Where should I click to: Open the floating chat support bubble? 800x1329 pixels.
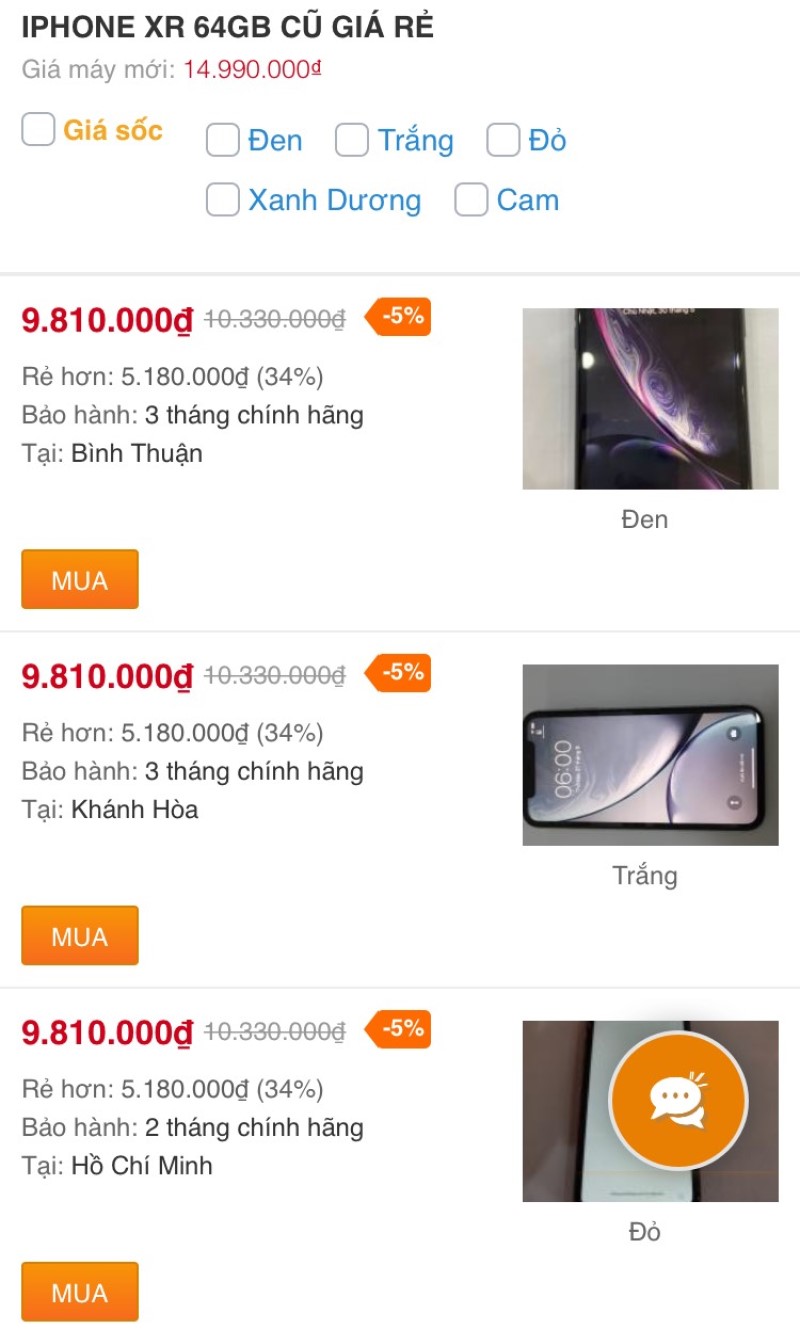(x=680, y=1099)
